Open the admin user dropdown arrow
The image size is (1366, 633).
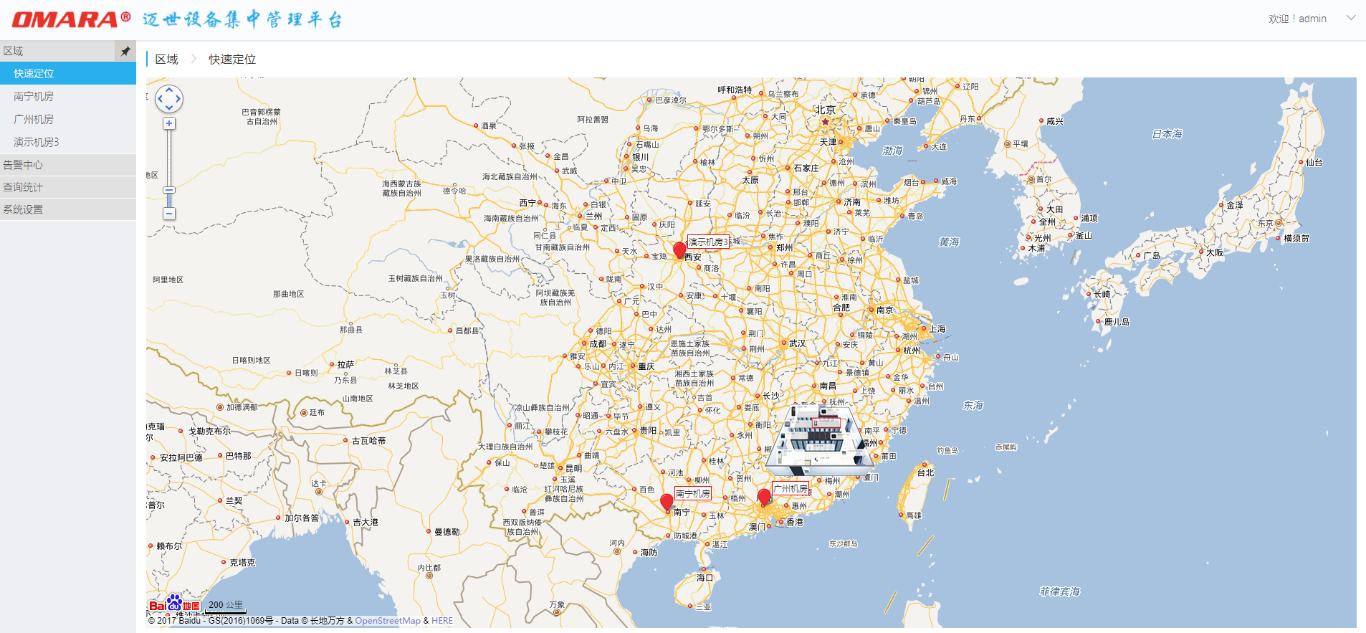[1350, 18]
